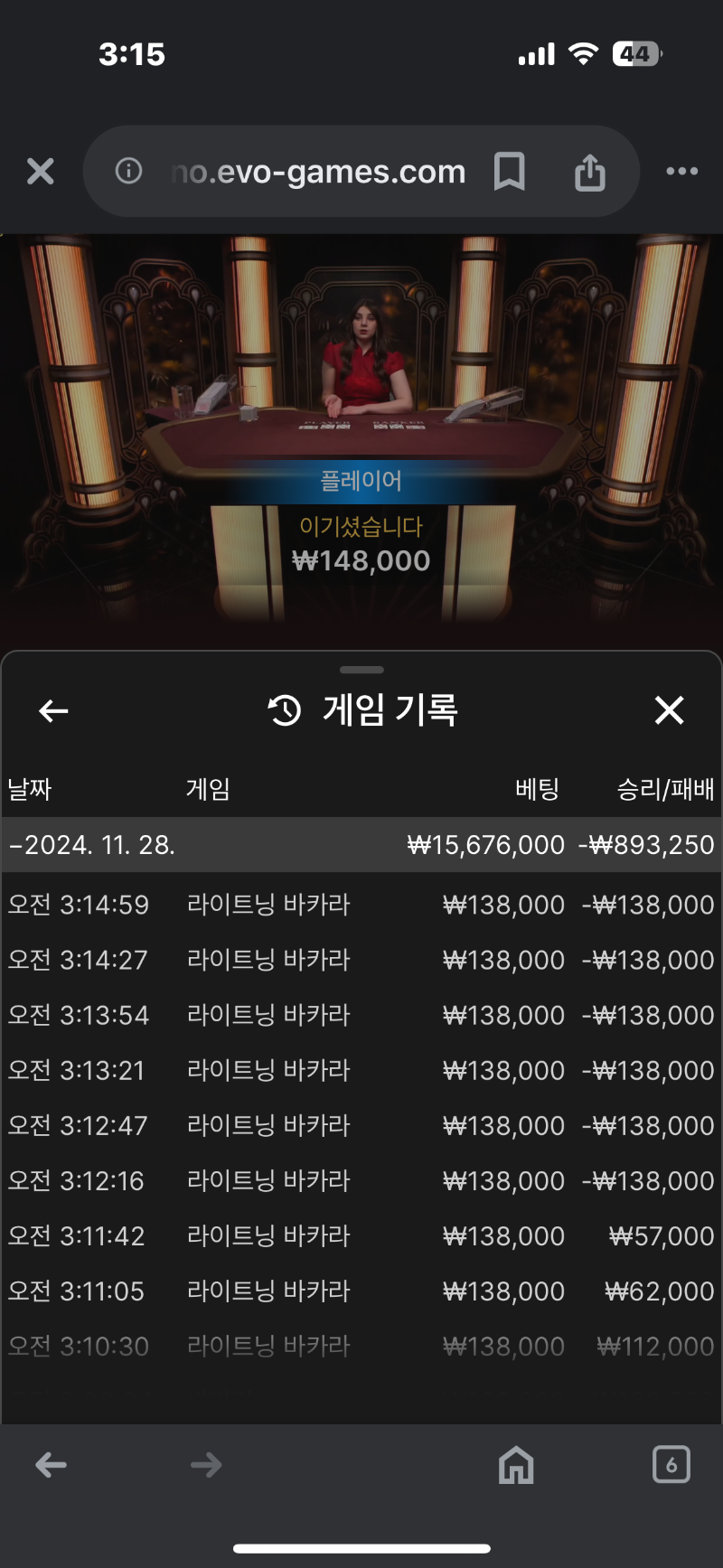Open the 오전 3:12:16 game record
723x1568 pixels.
click(361, 1180)
